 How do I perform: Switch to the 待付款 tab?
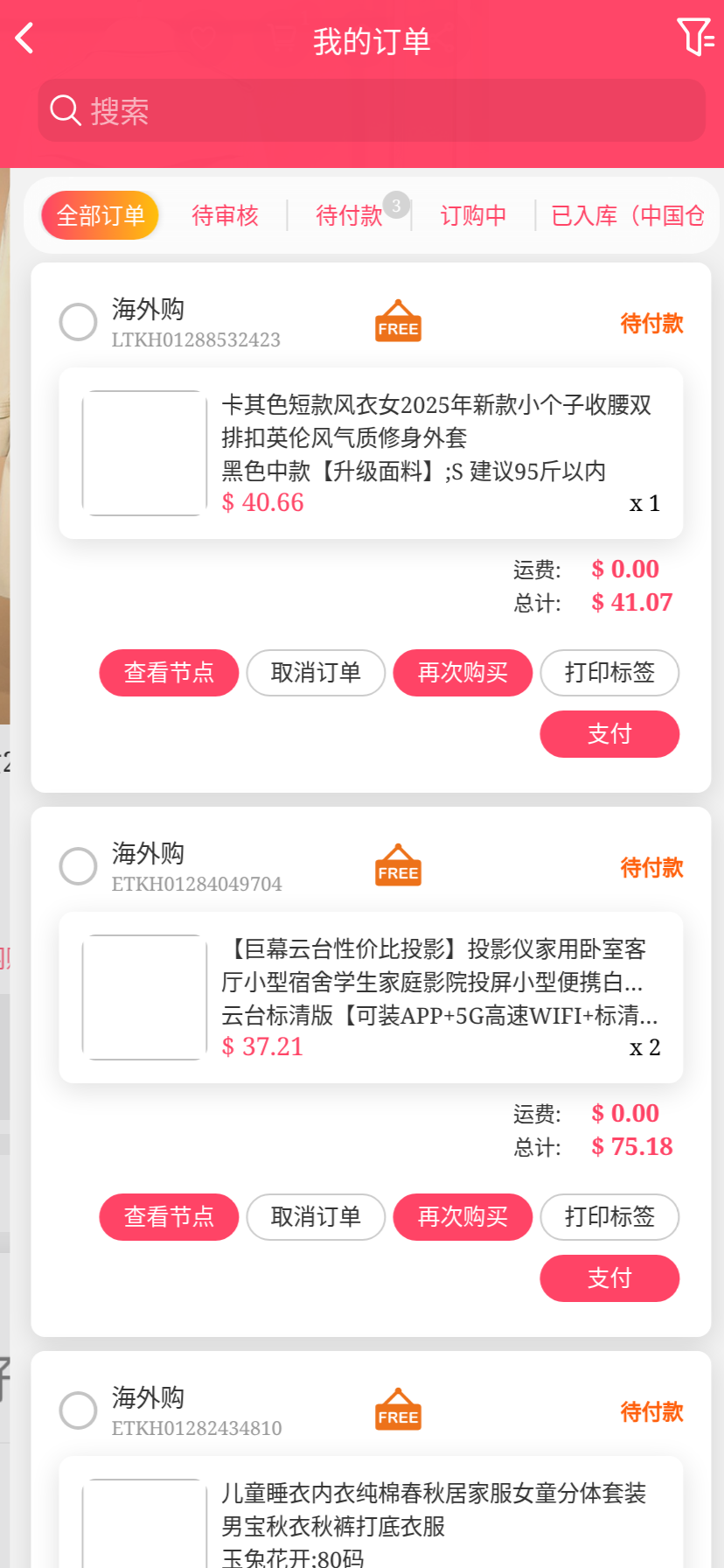350,215
